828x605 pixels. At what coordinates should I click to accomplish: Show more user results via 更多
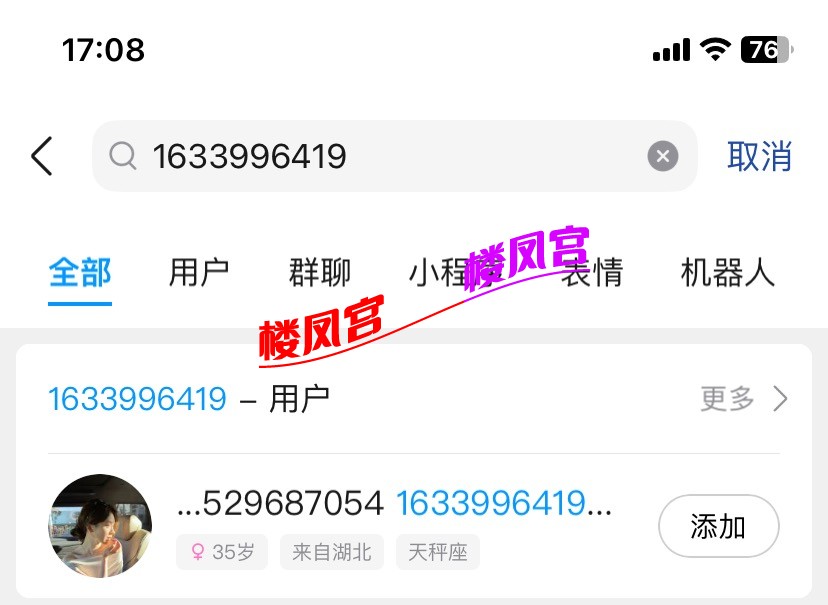pos(744,400)
